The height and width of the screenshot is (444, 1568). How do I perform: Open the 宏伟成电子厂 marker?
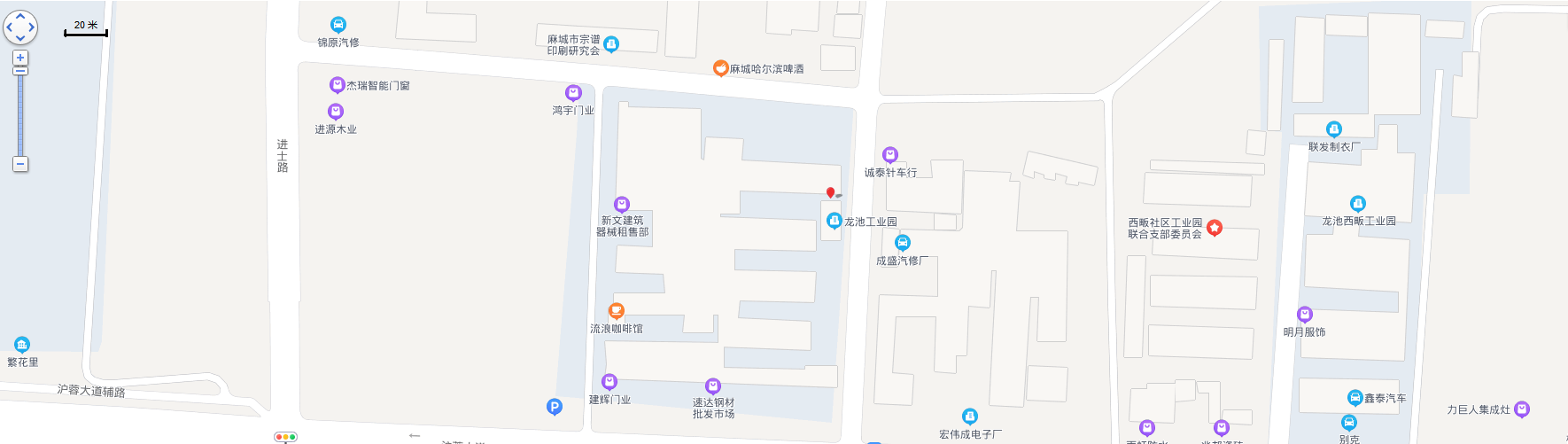tap(970, 417)
